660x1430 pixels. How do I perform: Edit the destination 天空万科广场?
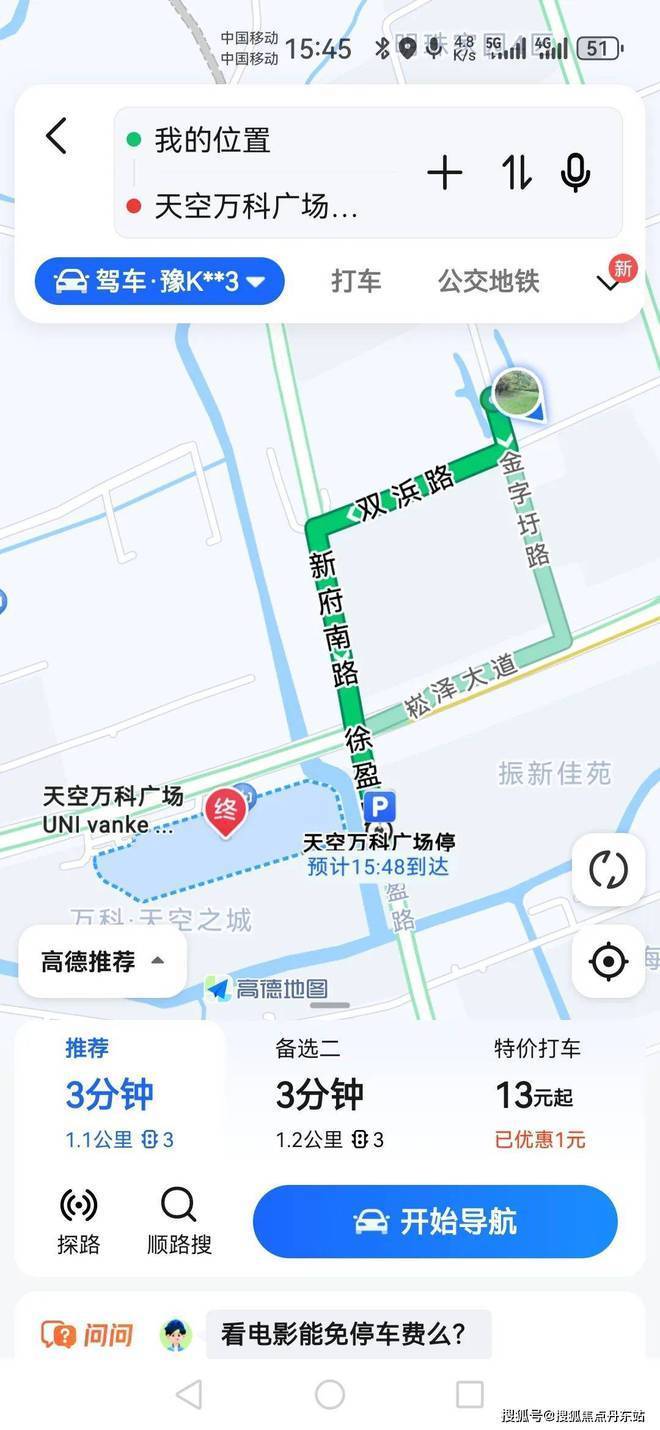pyautogui.click(x=256, y=207)
